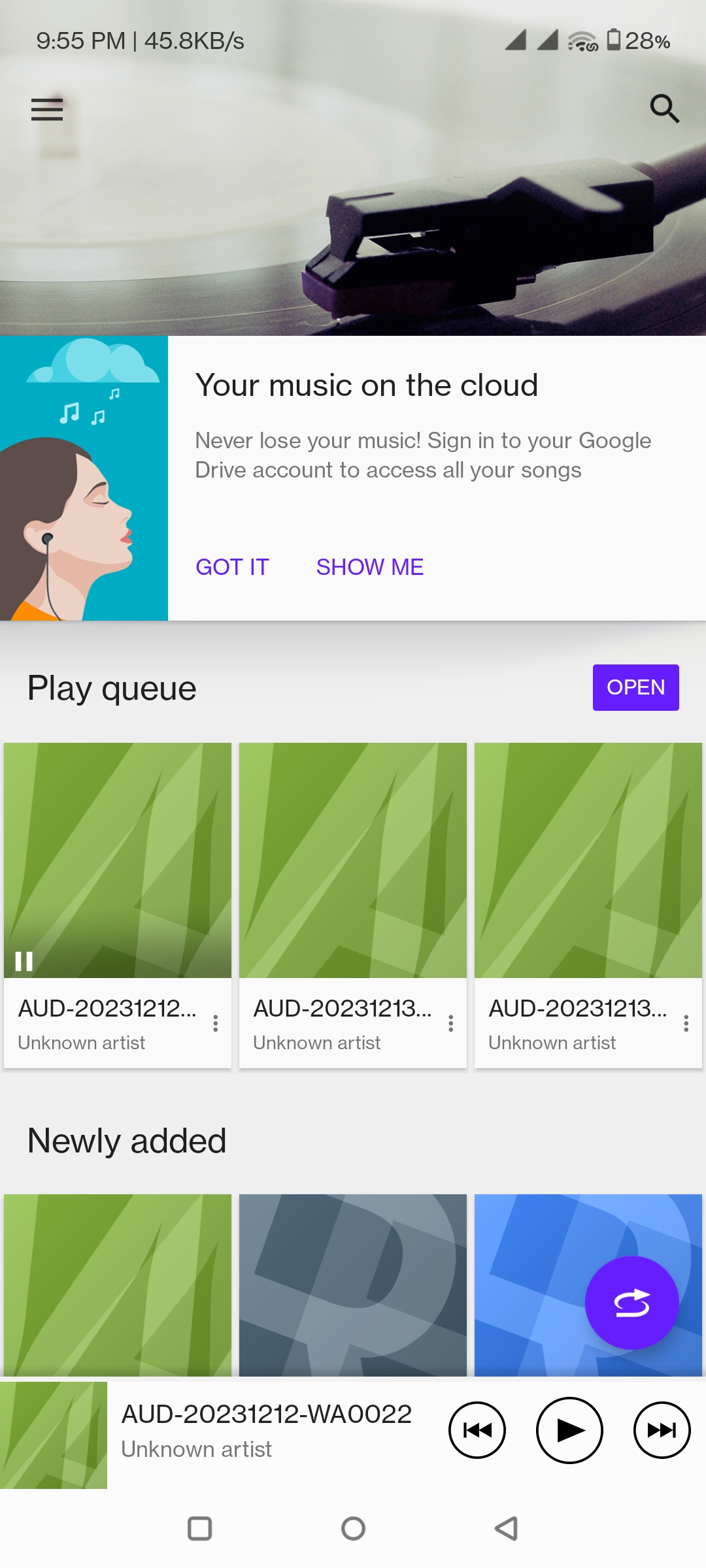Viewport: 706px width, 1568px height.
Task: Skip to the previous track
Action: pos(477,1431)
